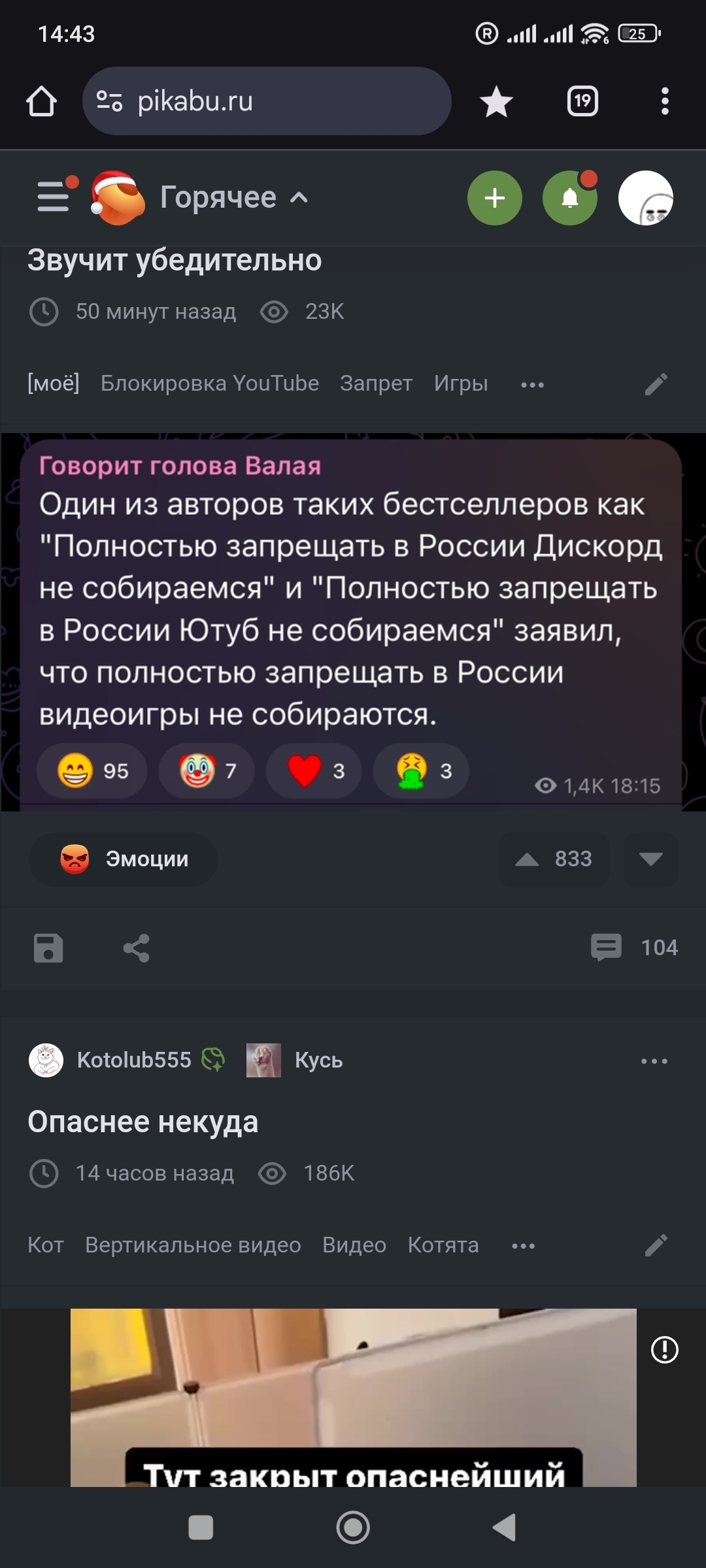706x1568 pixels.
Task: Open options menu on Опаснее некуда post
Action: [x=654, y=1061]
